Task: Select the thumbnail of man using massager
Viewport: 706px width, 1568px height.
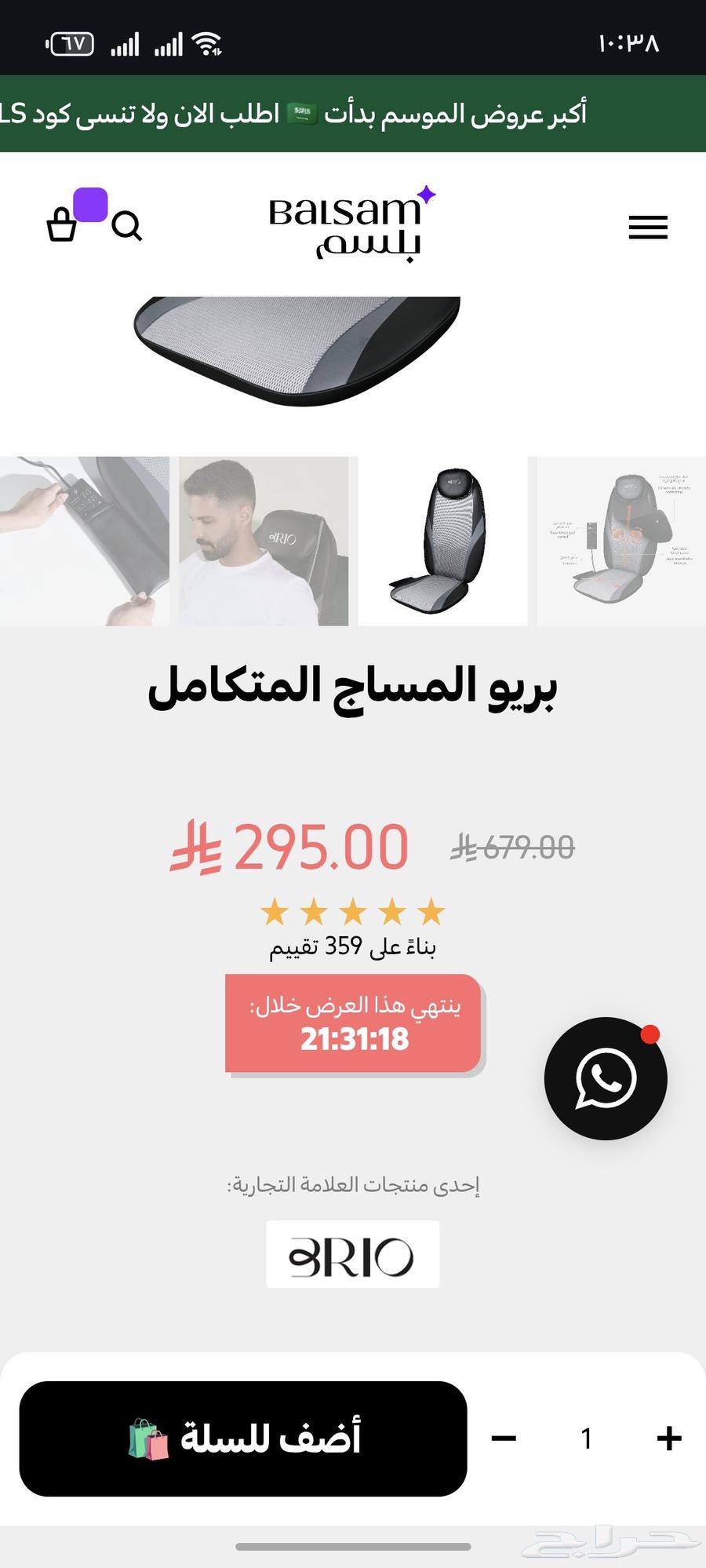Action: click(x=264, y=541)
